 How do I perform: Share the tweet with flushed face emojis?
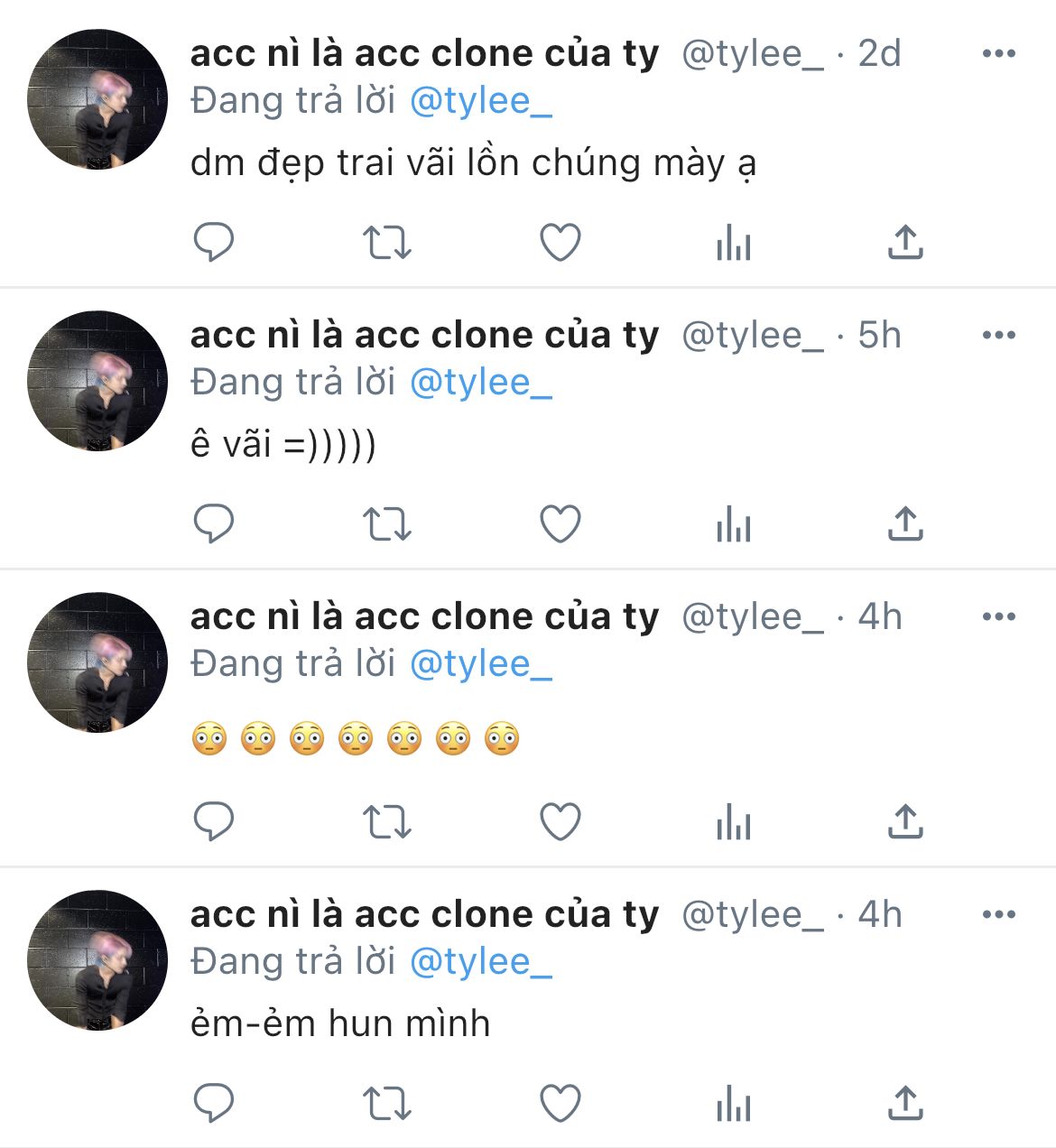click(905, 822)
